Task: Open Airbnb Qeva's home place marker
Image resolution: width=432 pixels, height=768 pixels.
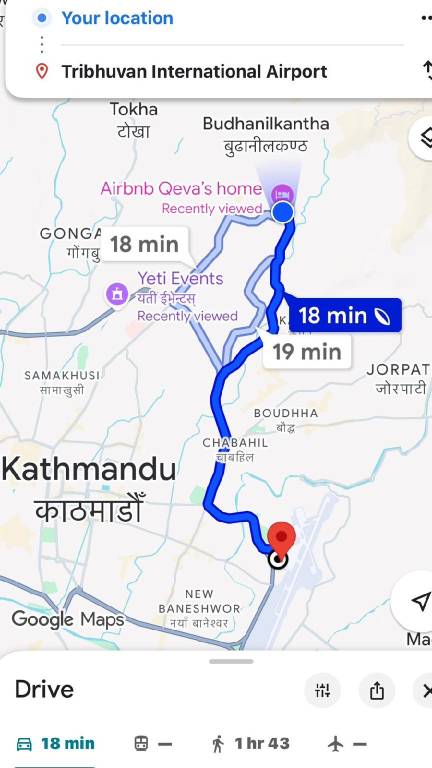Action: [283, 194]
